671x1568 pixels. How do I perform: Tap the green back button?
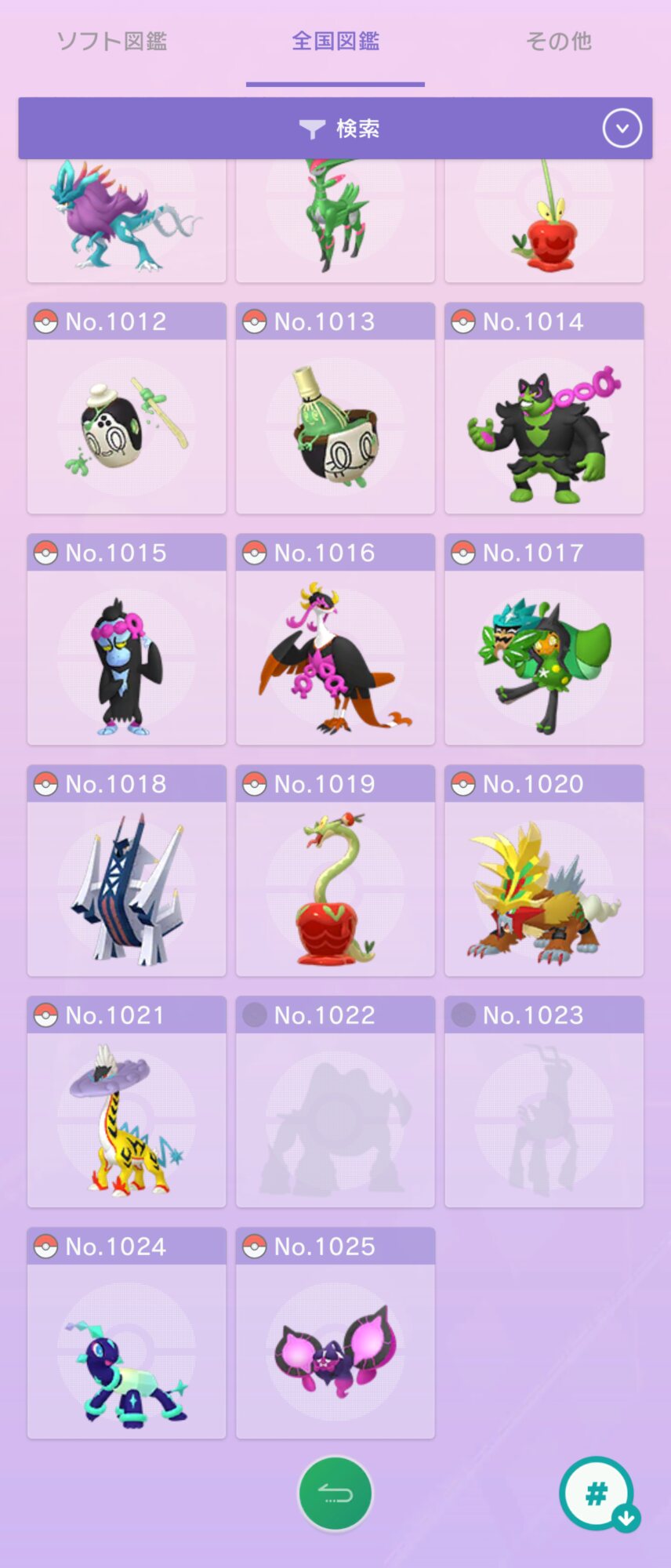click(335, 1494)
